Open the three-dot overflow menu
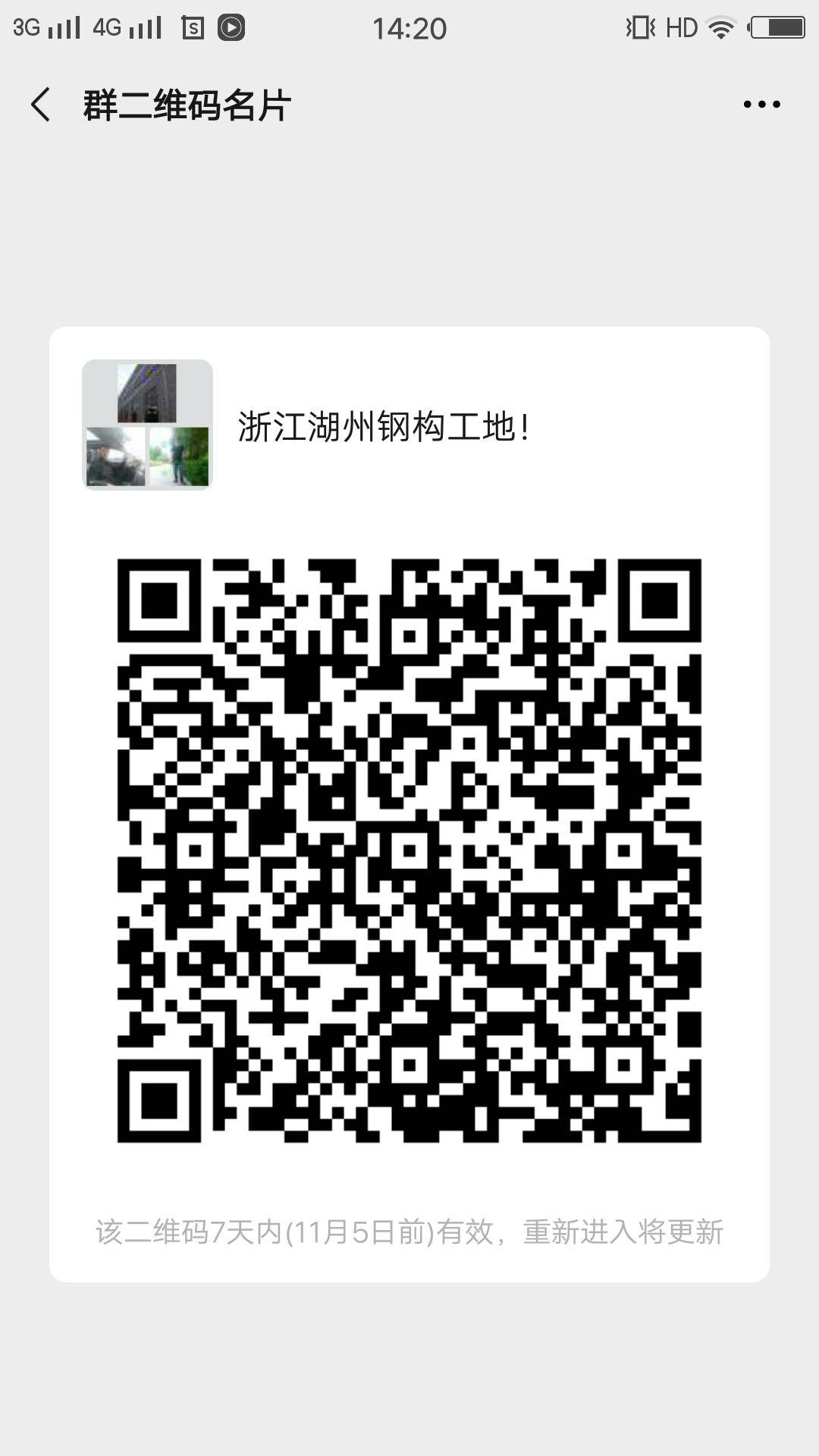819x1456 pixels. click(x=761, y=105)
